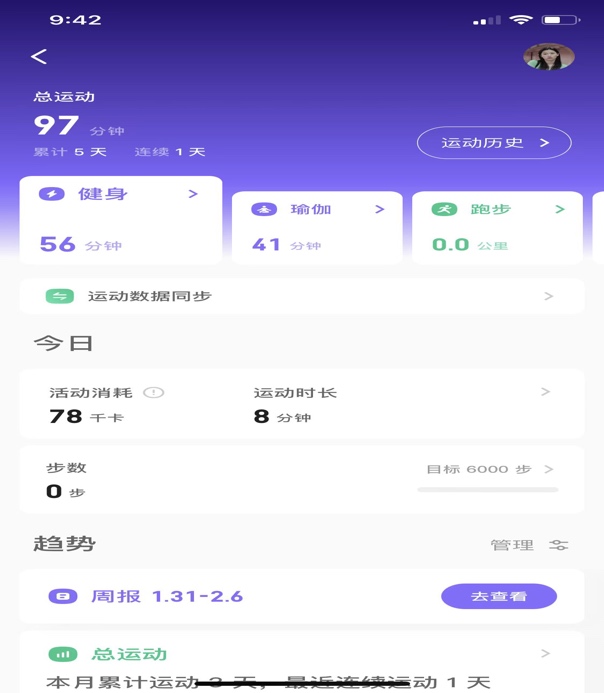Tap the 活动消耗 info icon
This screenshot has width=604, height=693.
(153, 393)
